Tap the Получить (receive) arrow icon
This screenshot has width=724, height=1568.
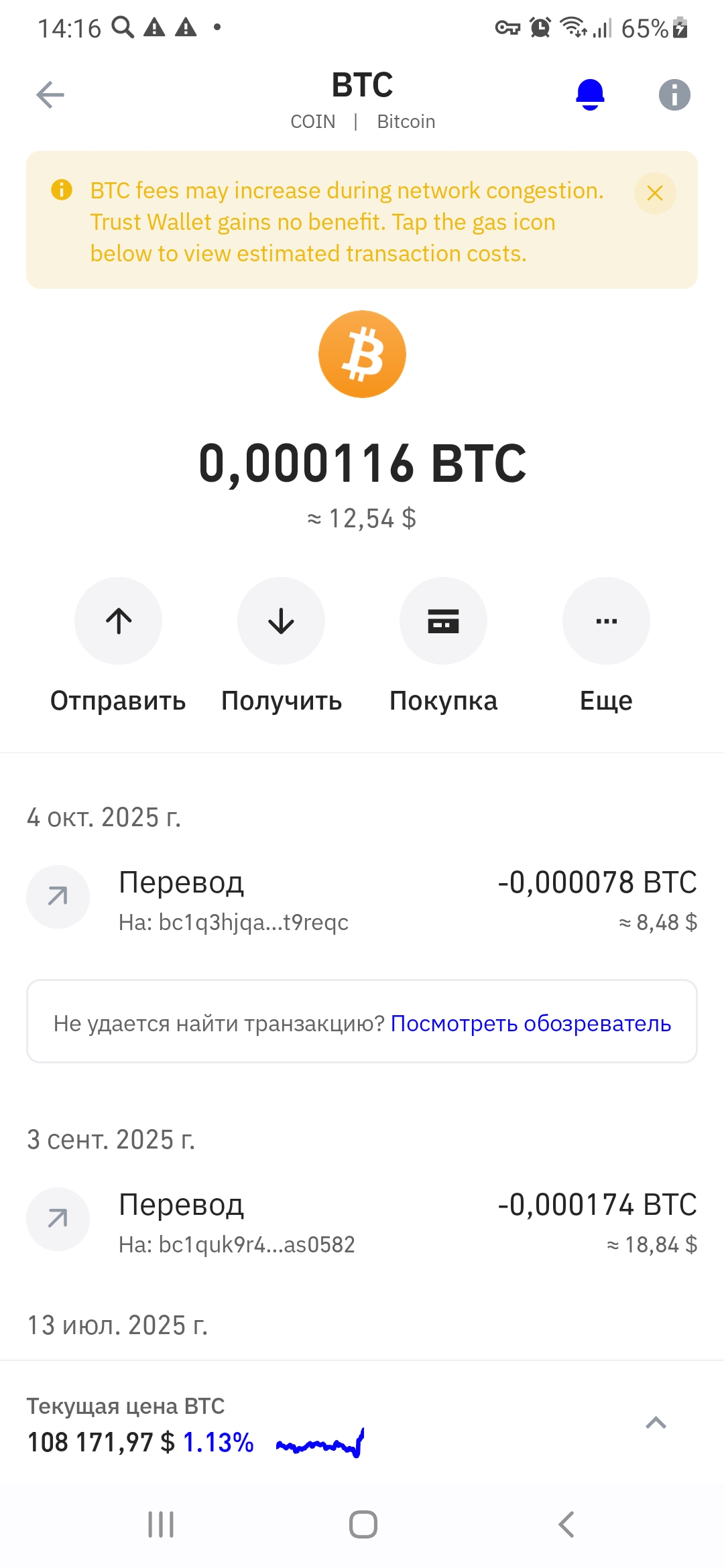[x=281, y=620]
